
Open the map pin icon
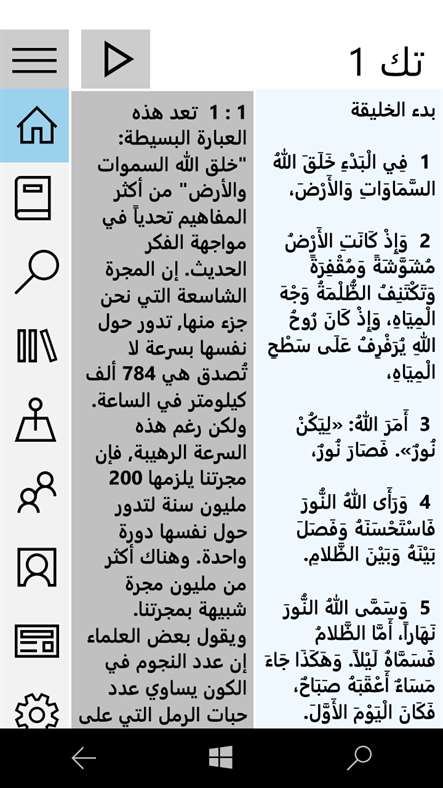(x=35, y=420)
